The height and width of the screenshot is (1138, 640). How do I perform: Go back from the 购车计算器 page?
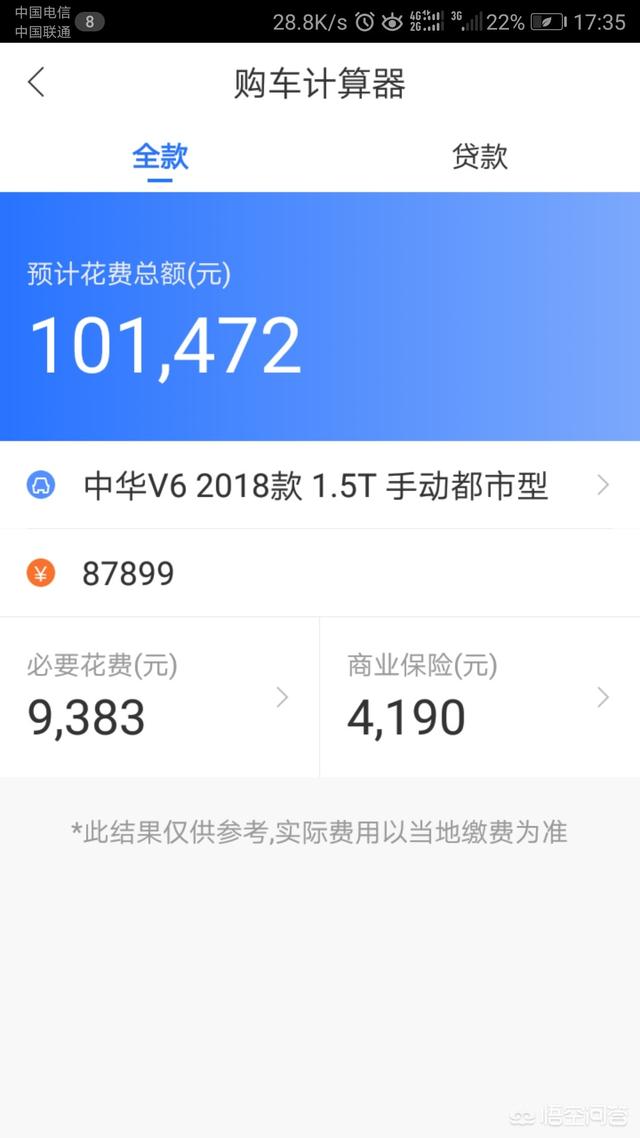[36, 82]
